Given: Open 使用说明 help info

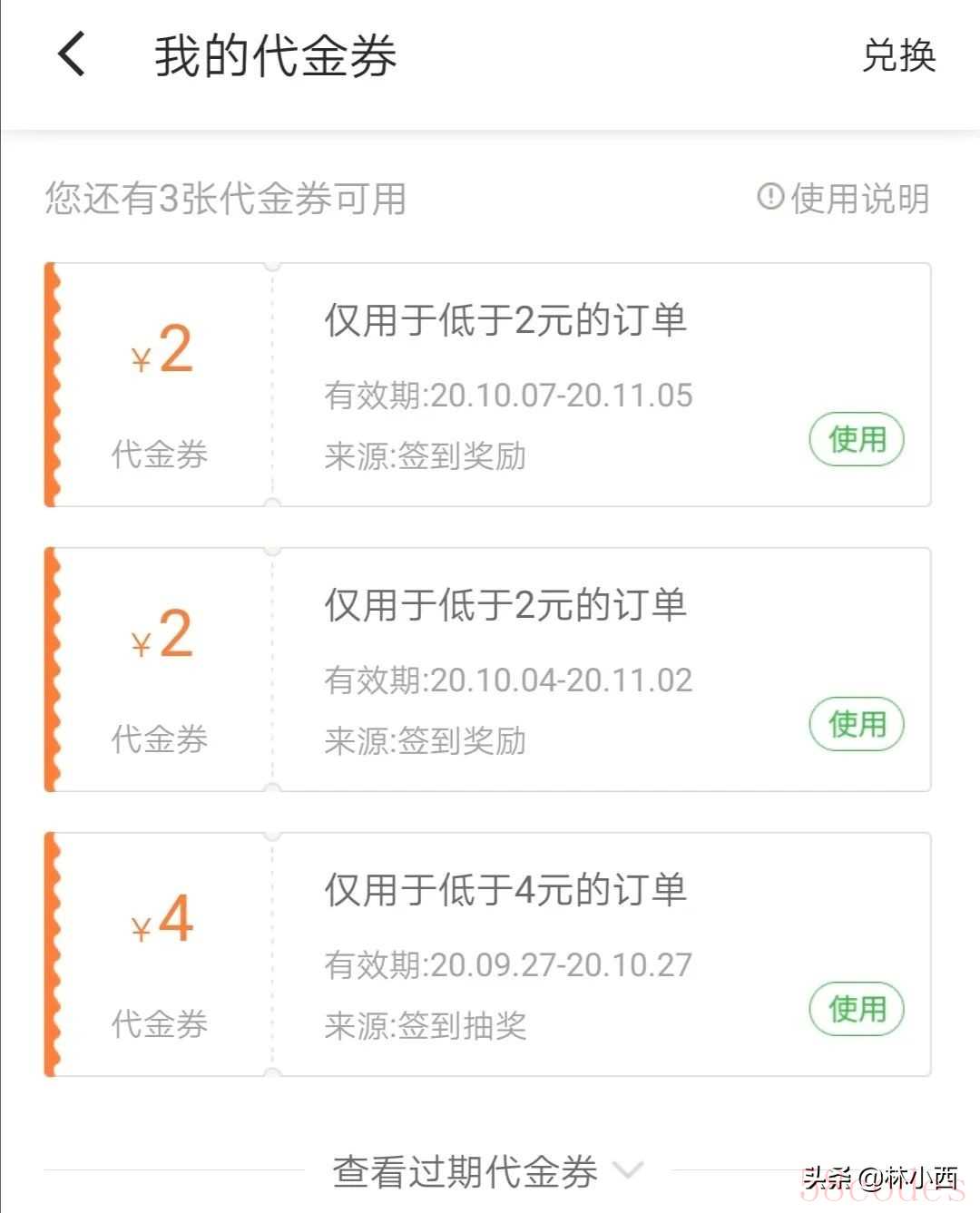Looking at the screenshot, I should 844,198.
